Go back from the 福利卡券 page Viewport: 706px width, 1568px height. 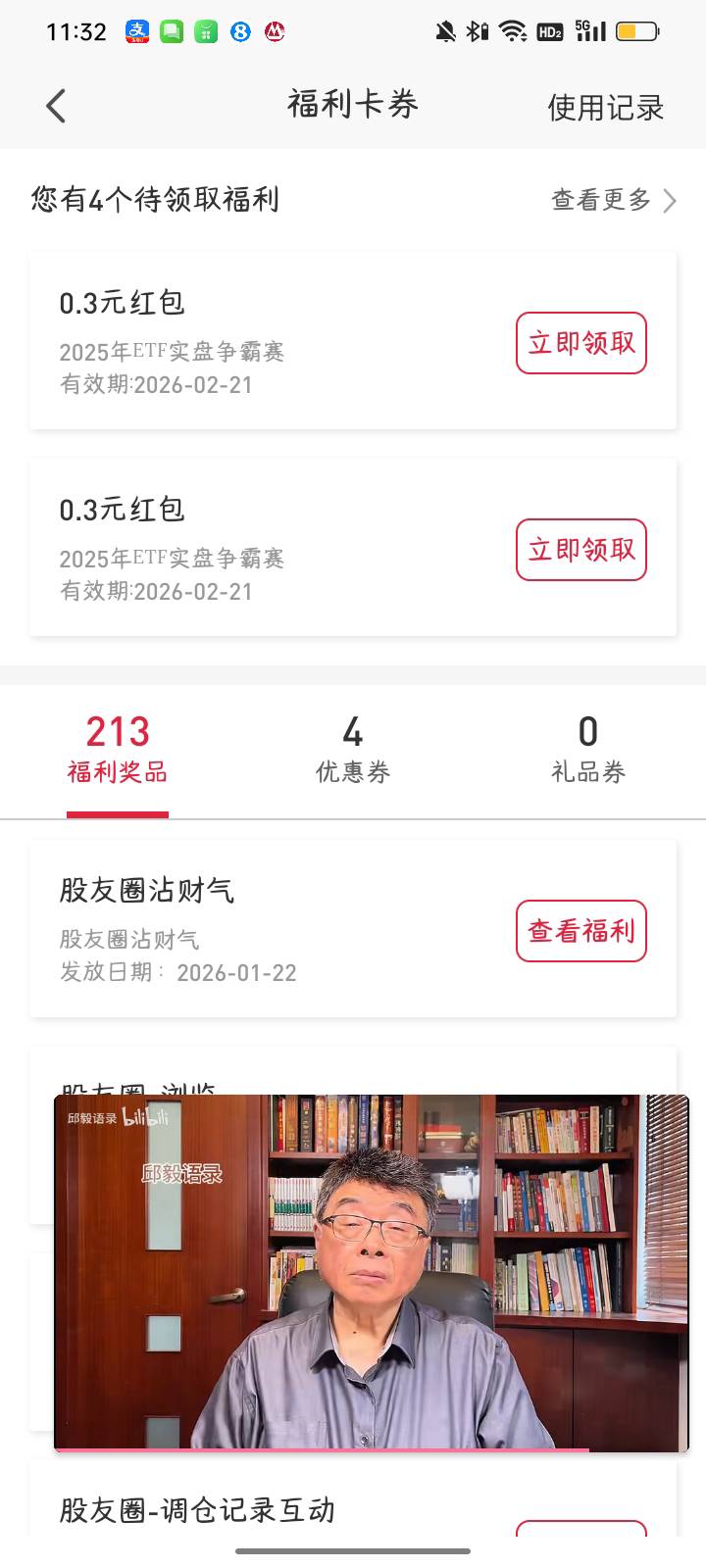56,106
